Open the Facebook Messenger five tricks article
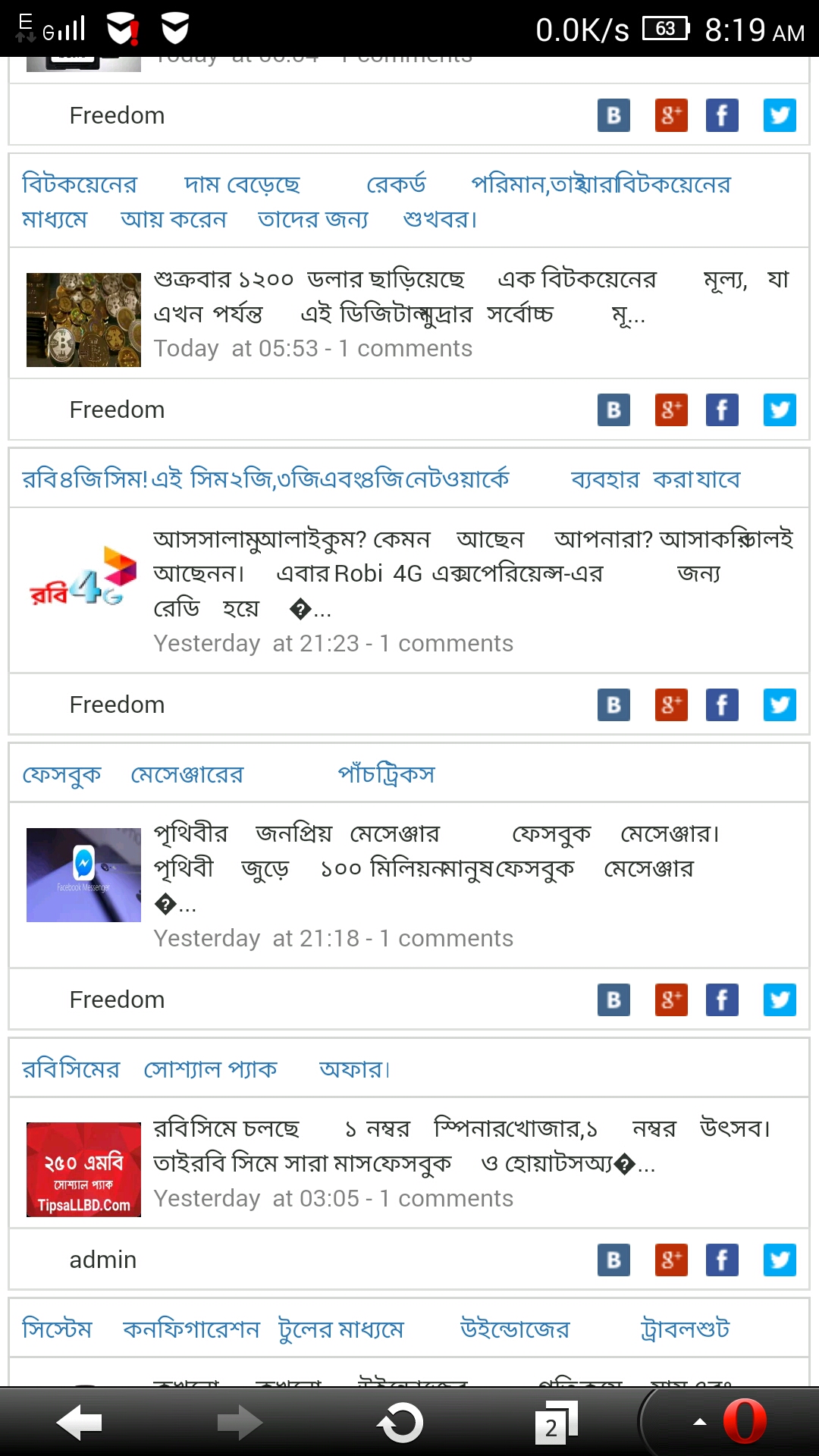819x1456 pixels. point(227,774)
